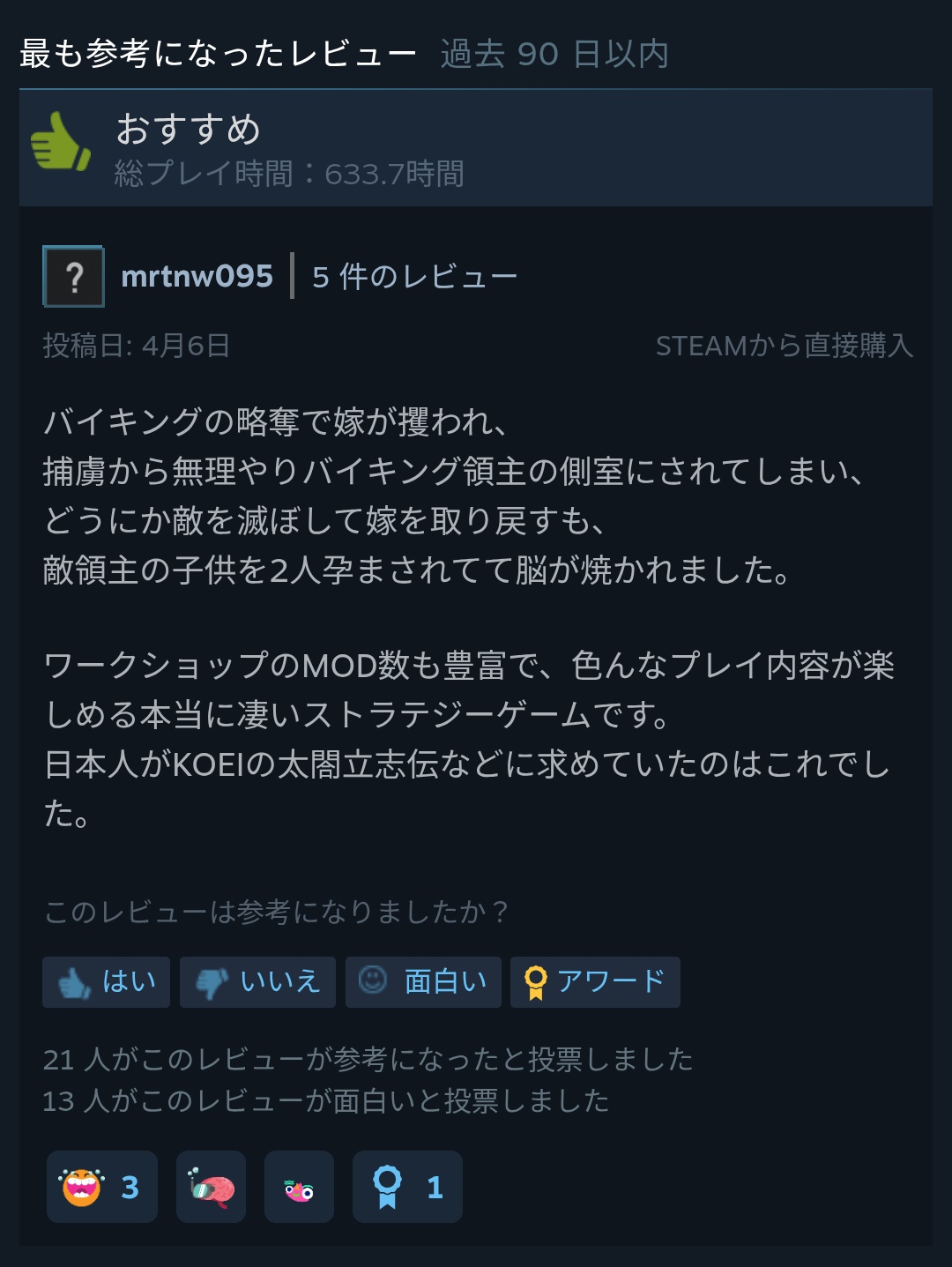The height and width of the screenshot is (1267, 952).
Task: View mrtnw095's 5 件のレビュー
Action: [414, 277]
